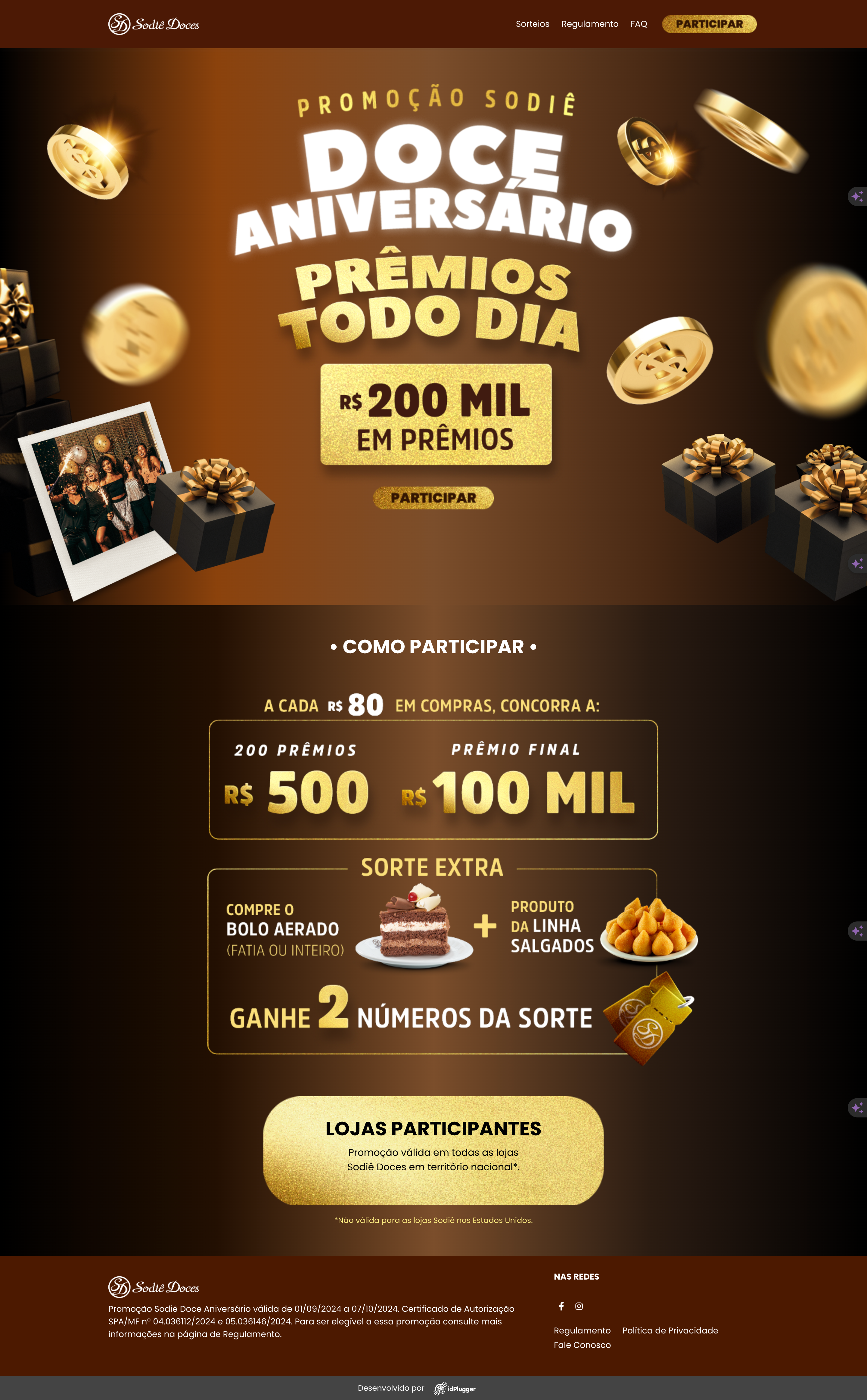The height and width of the screenshot is (1400, 867).
Task: Visit the Sodiê Facebook page
Action: pos(561,1306)
